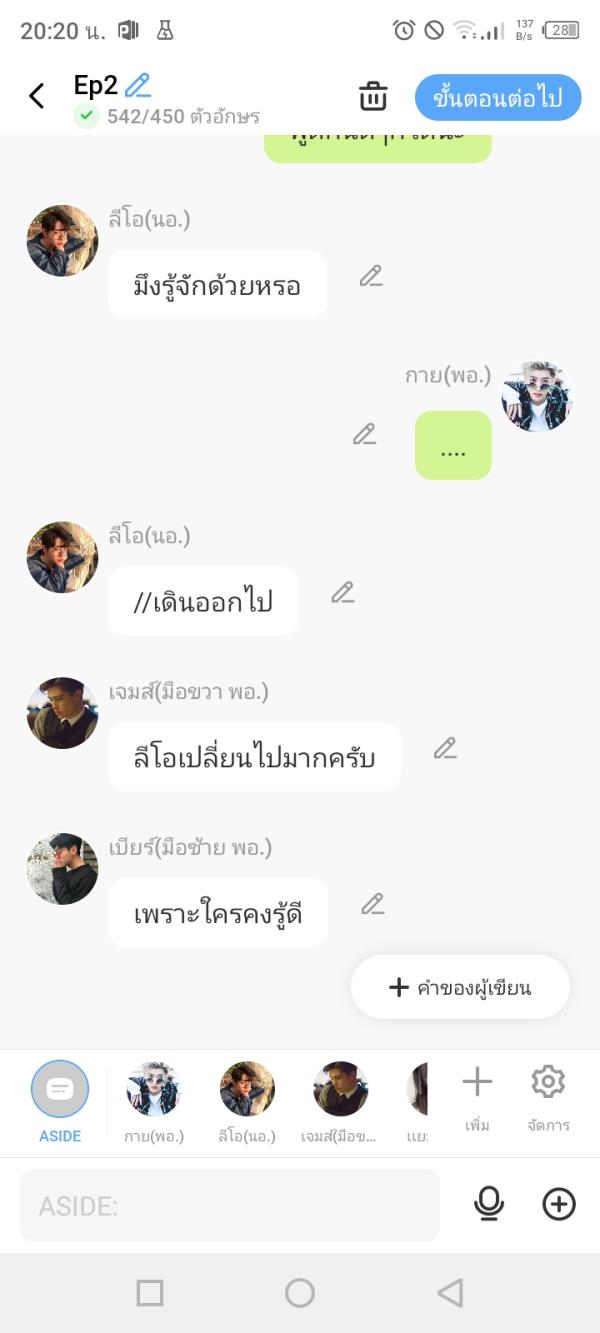Edit the message มึงรู้จักด้วยหรอ

coord(371,276)
